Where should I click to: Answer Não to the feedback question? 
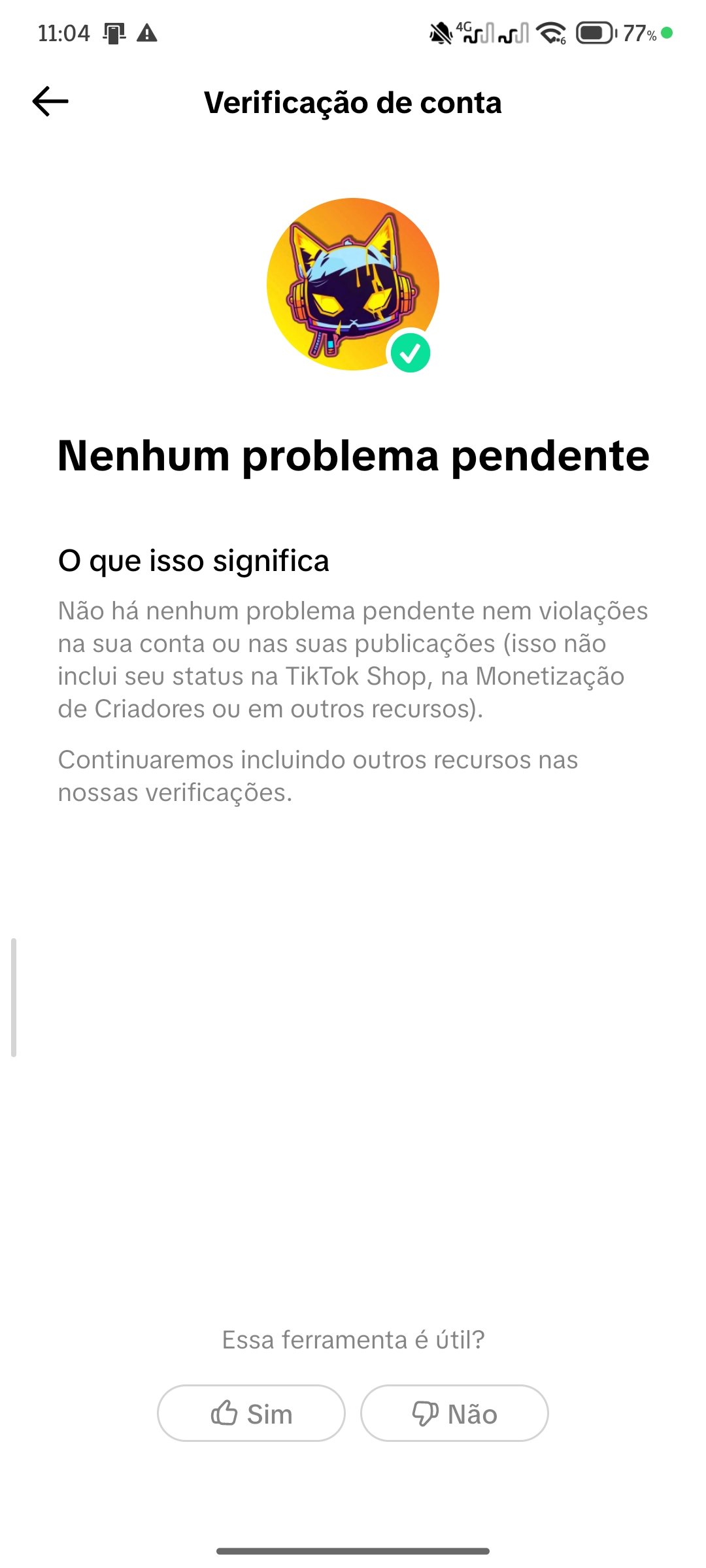[x=454, y=1413]
